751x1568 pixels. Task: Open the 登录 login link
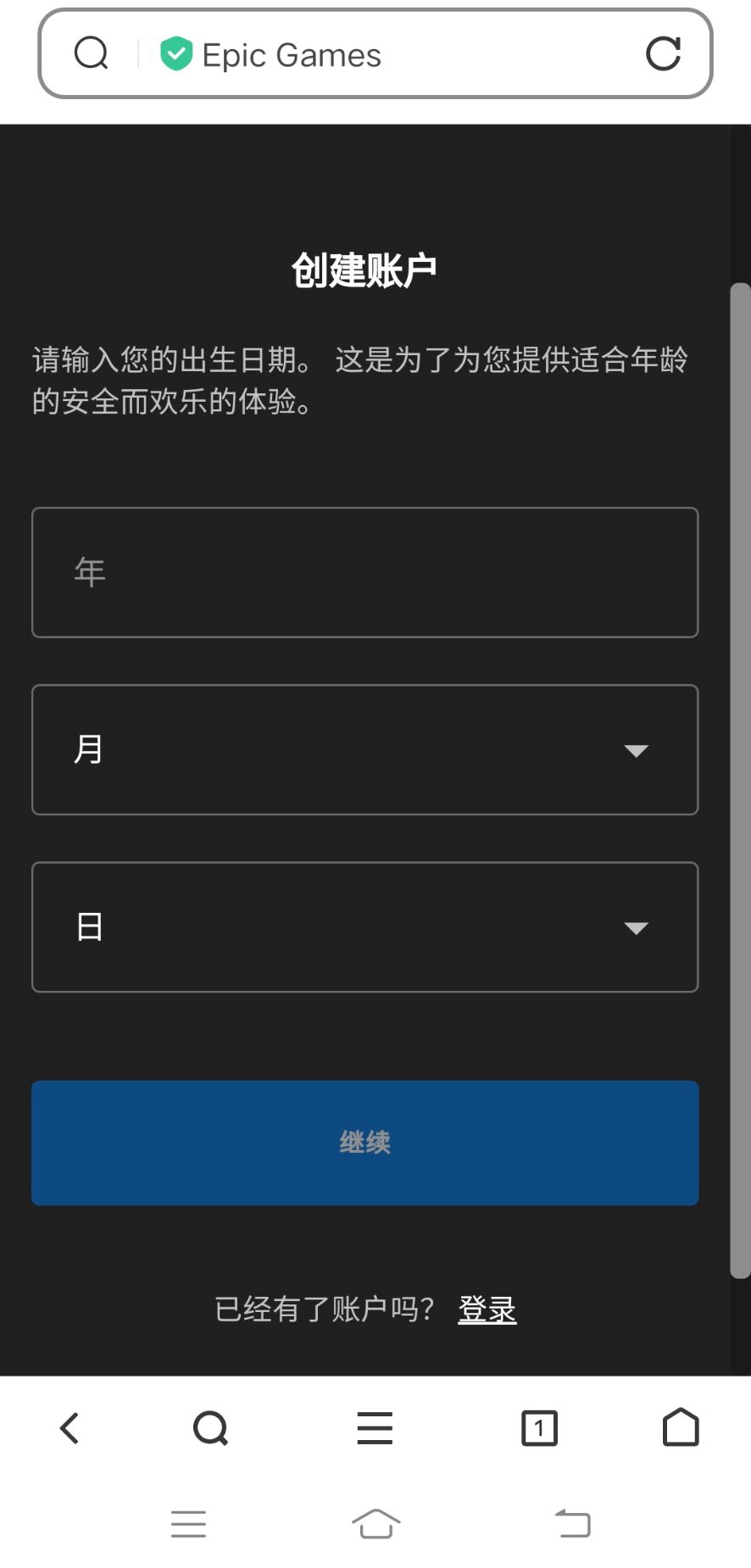[x=487, y=1309]
